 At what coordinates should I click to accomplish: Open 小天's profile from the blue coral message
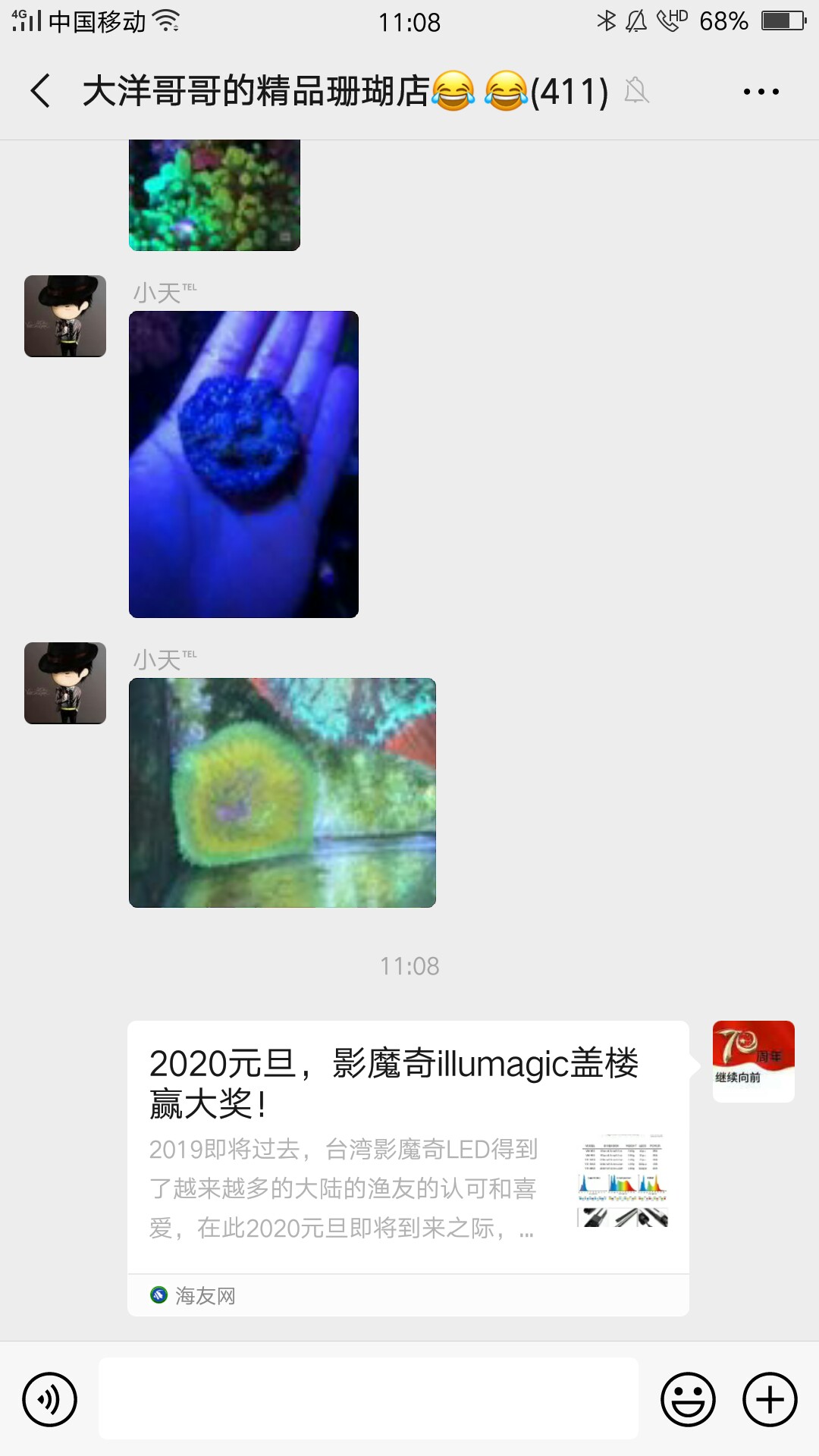point(65,316)
